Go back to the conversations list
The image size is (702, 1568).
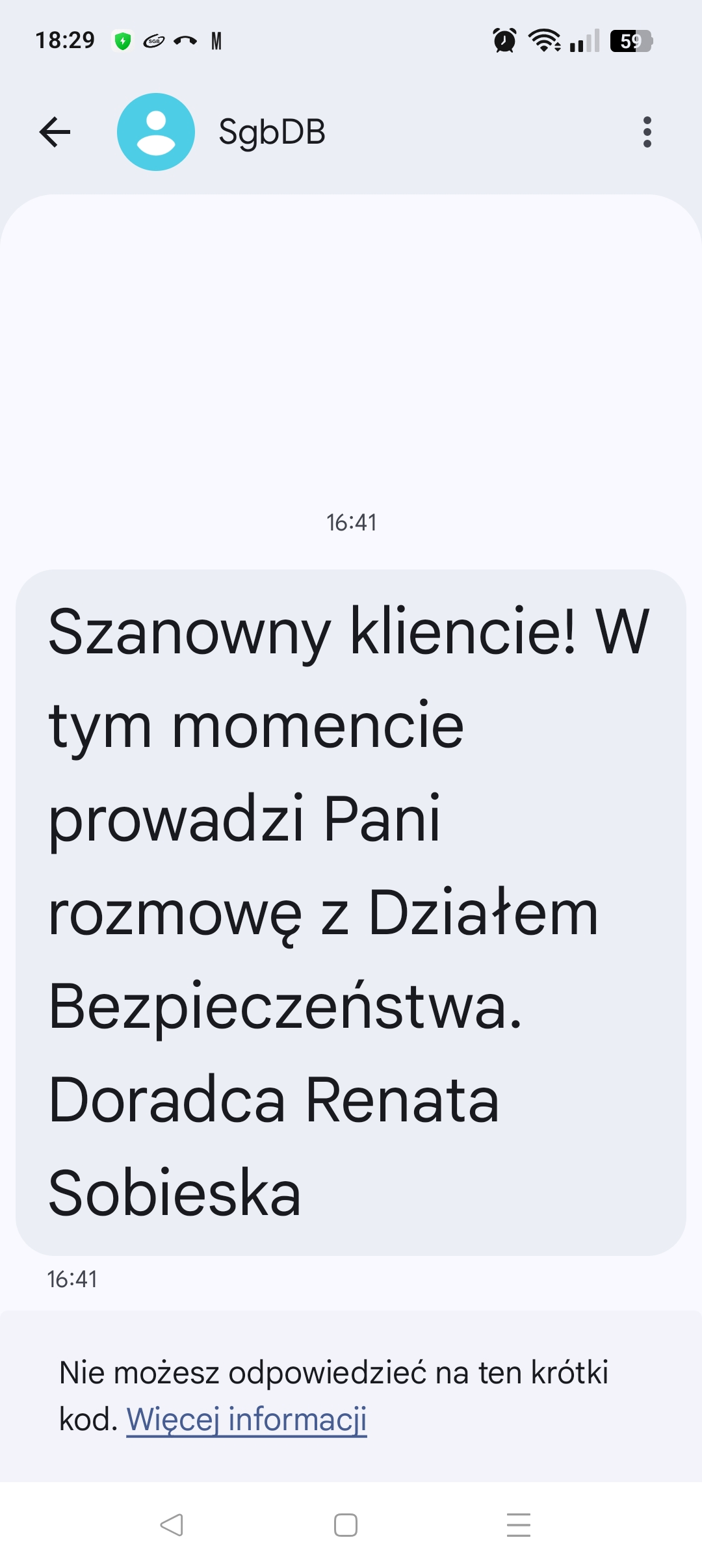click(x=55, y=132)
